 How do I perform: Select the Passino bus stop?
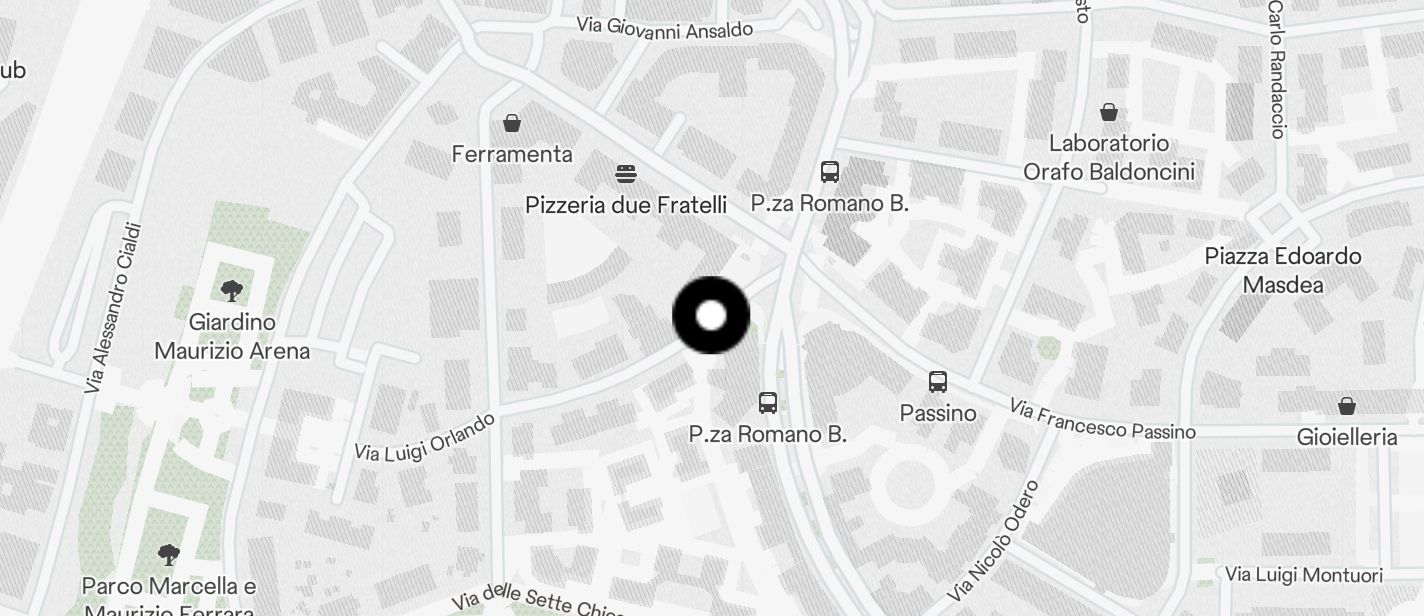click(937, 382)
